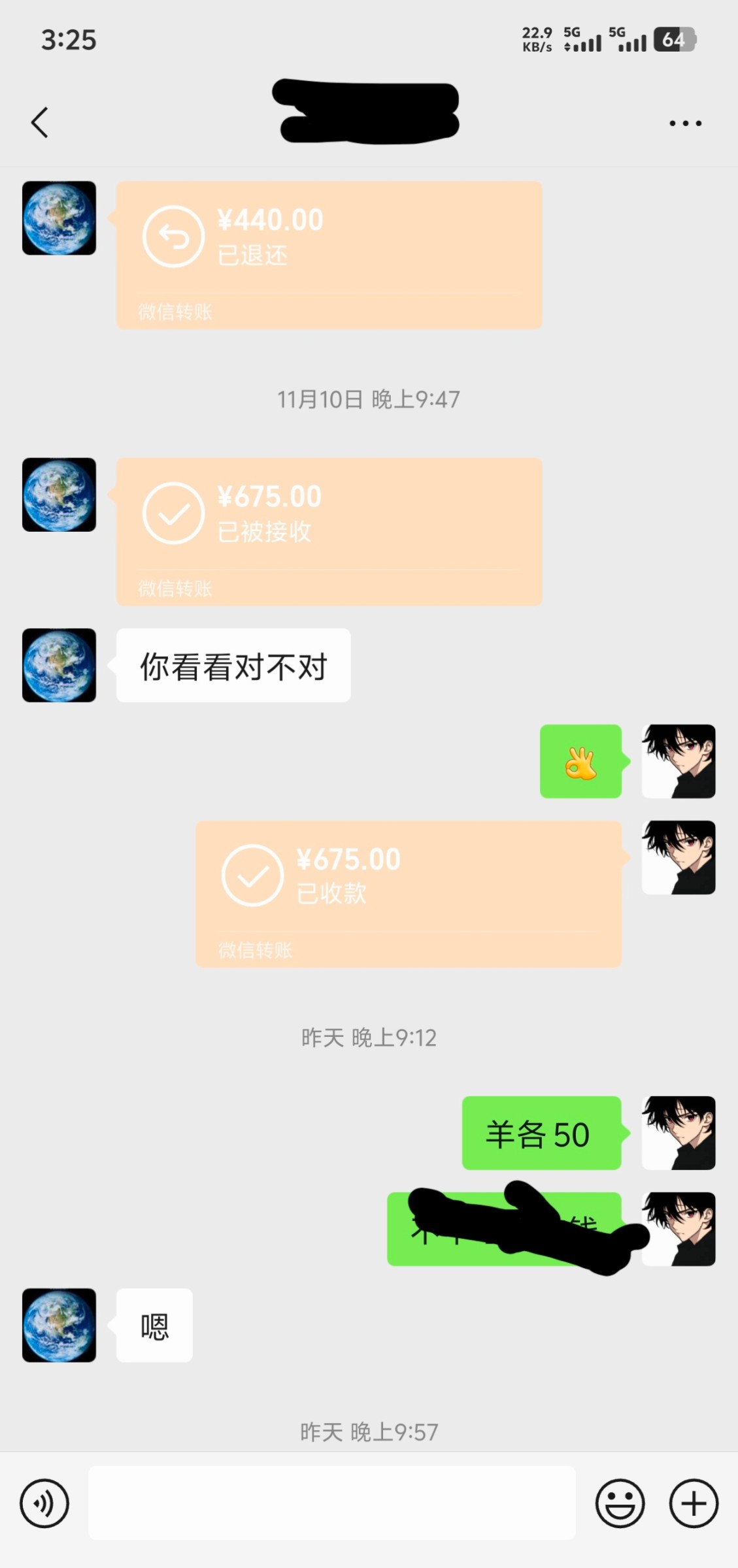The image size is (738, 1568).
Task: Open the ¥440.00 returned transfer card
Action: coord(329,255)
